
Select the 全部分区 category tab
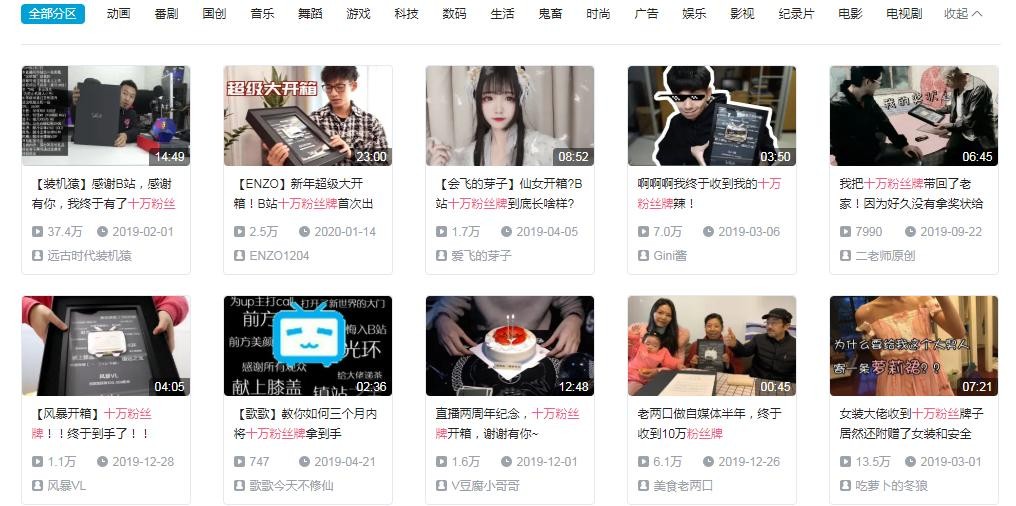(x=52, y=14)
